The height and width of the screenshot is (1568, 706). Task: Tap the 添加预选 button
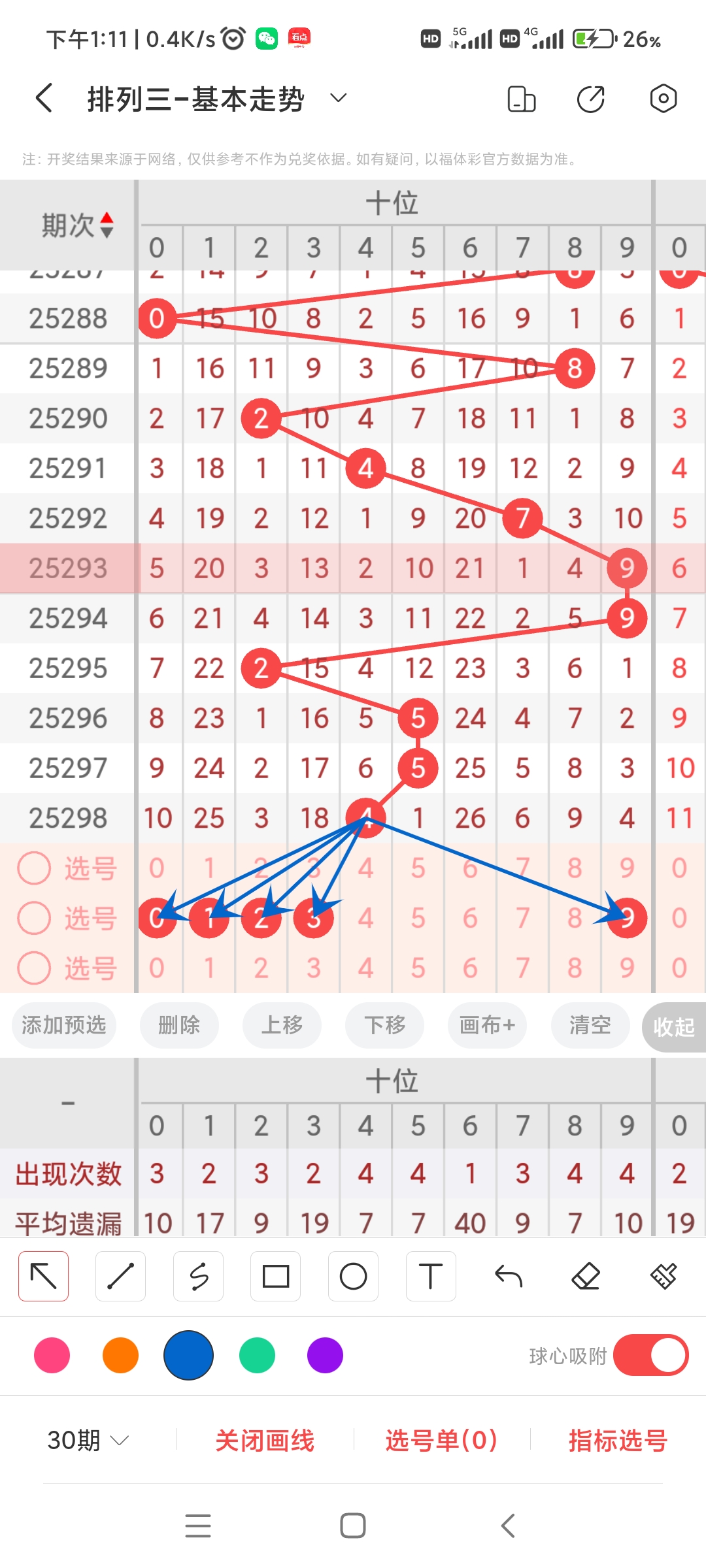[x=64, y=1025]
